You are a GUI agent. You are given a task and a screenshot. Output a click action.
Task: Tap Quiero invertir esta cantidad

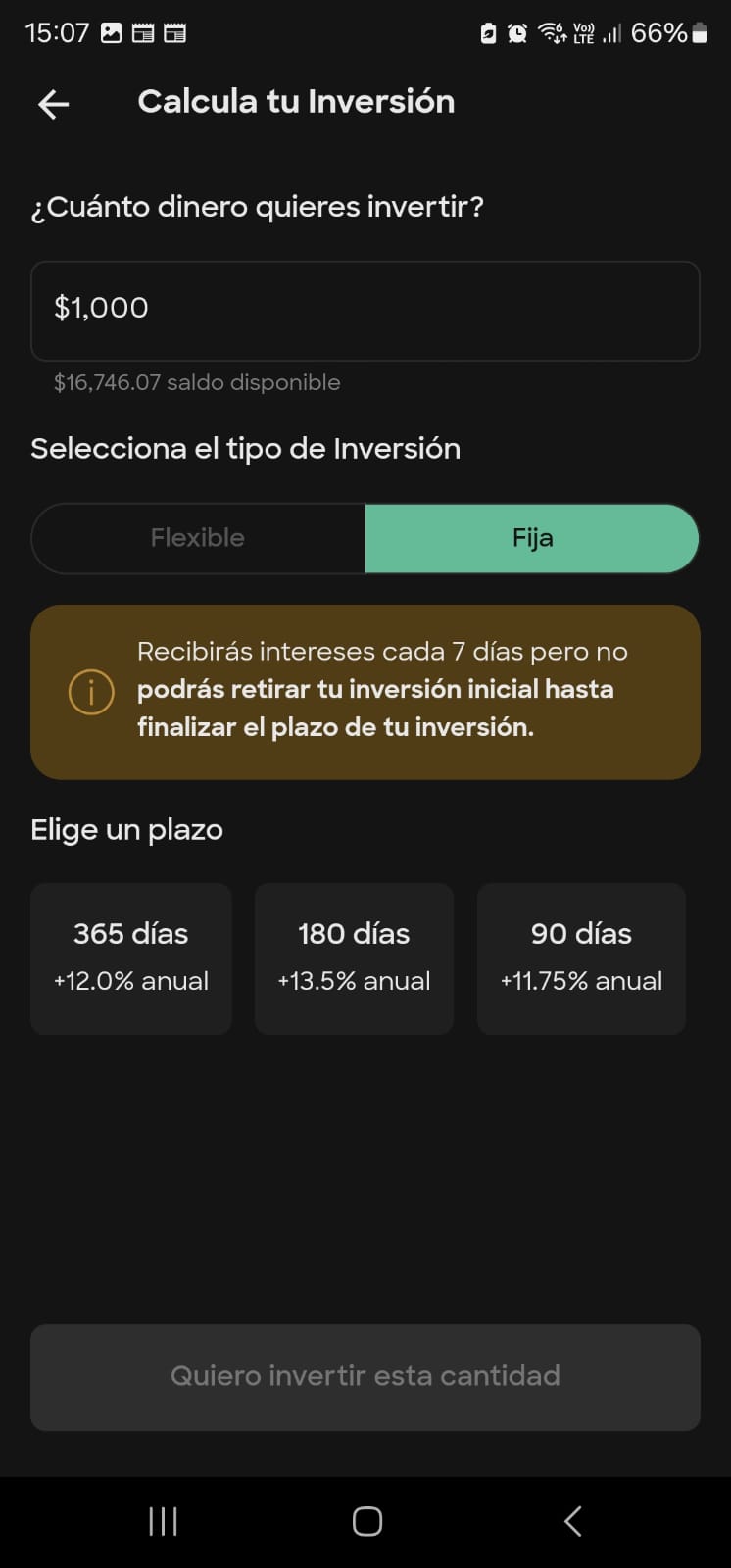coord(365,1377)
